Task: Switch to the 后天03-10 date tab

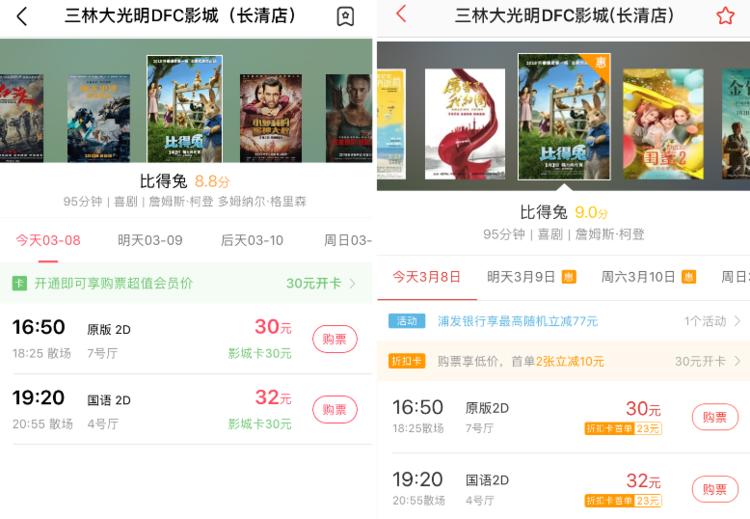Action: (x=252, y=241)
